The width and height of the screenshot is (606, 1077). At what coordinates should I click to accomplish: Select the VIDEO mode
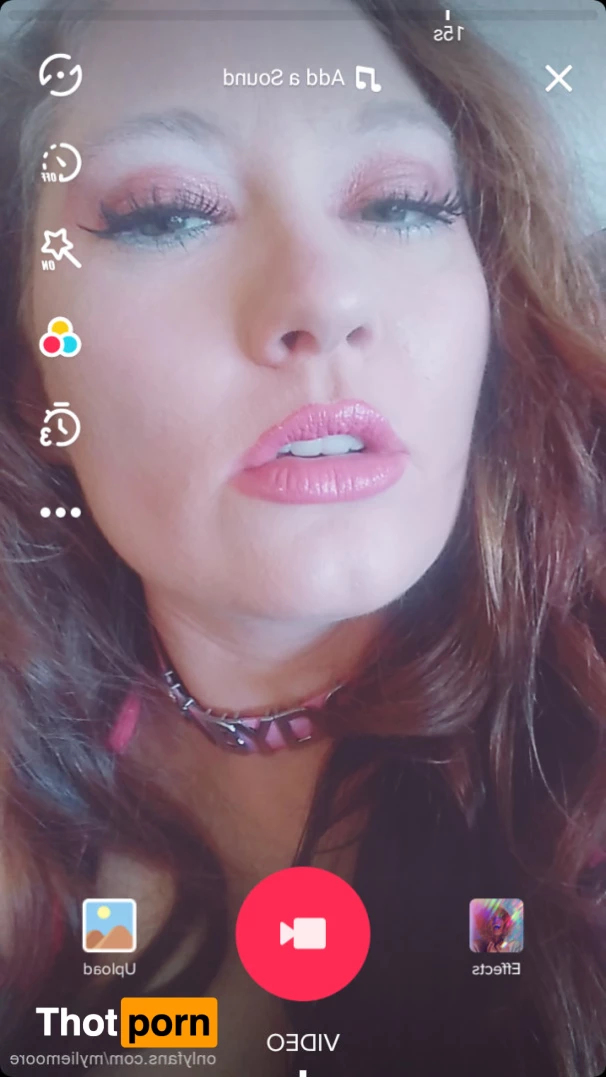[303, 1042]
